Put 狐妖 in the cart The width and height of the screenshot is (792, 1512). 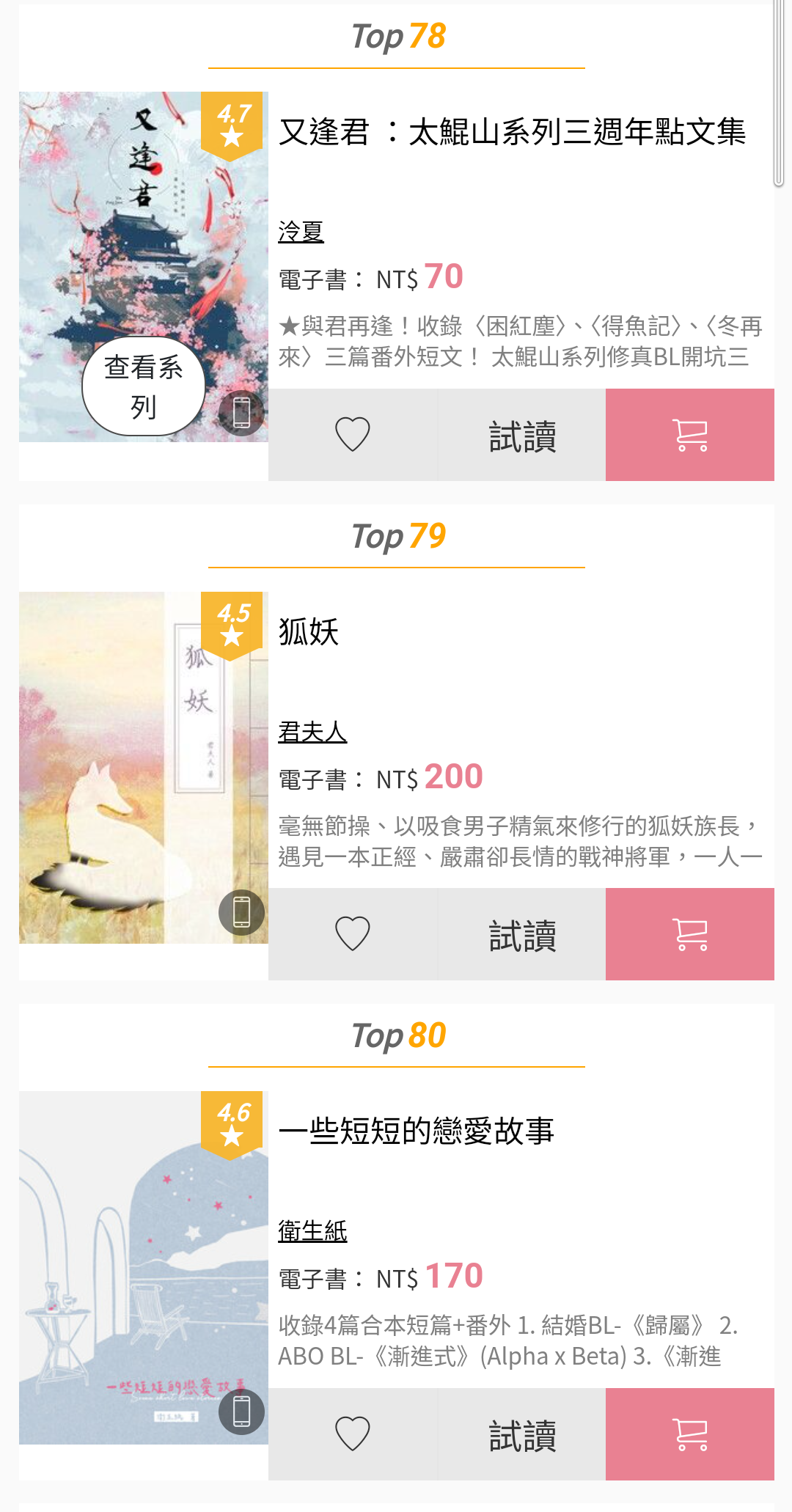[689, 934]
